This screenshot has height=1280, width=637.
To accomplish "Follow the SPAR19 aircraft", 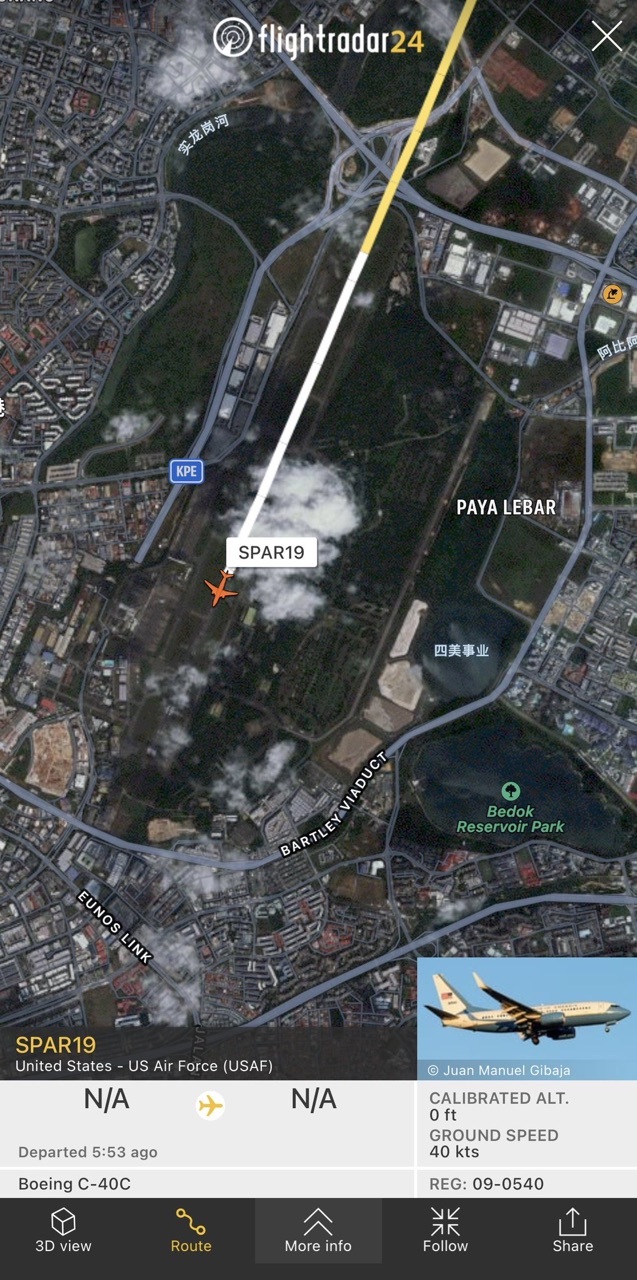I will point(445,1230).
